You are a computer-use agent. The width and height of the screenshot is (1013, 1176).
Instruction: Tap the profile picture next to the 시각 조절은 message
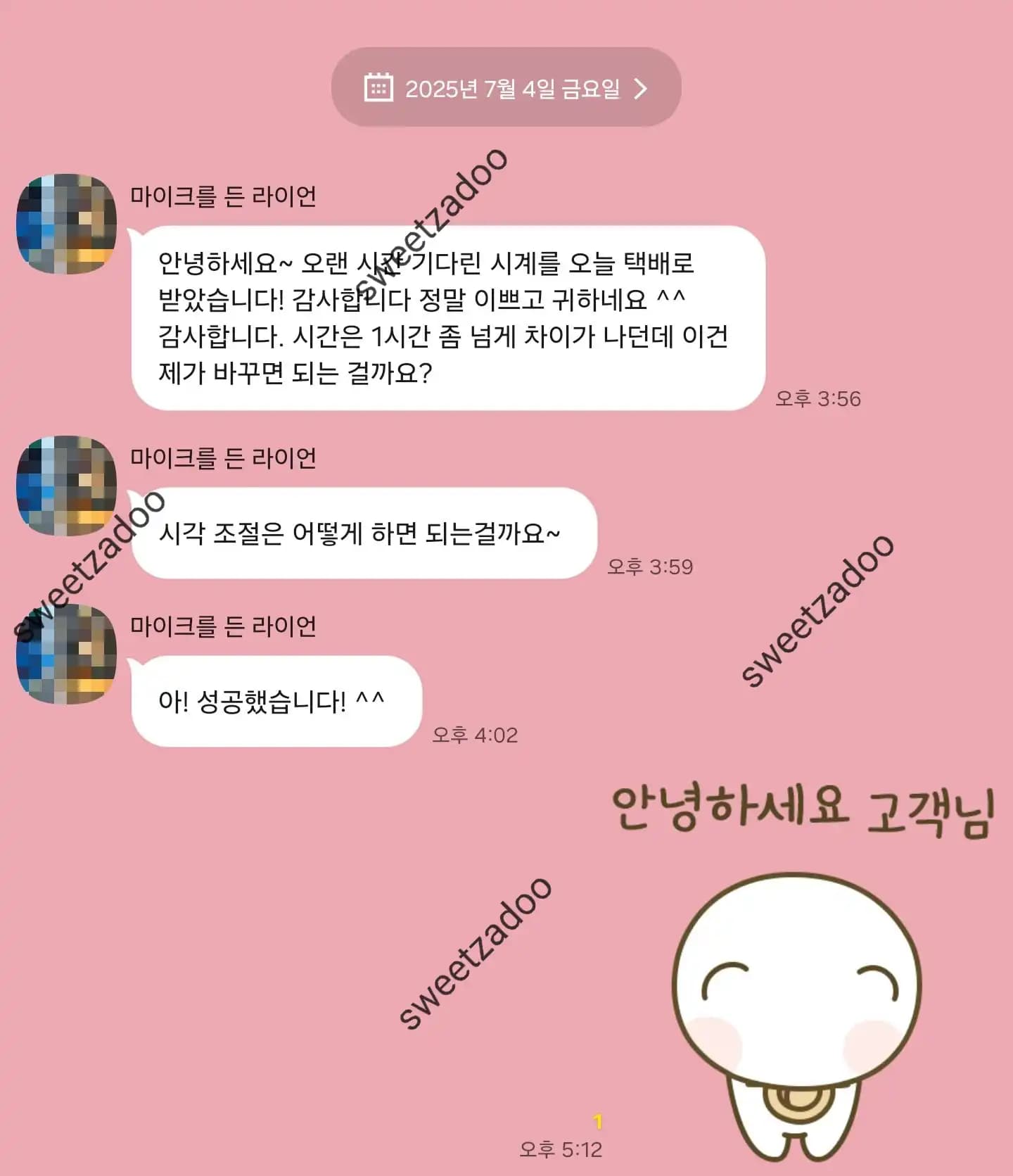[67, 486]
